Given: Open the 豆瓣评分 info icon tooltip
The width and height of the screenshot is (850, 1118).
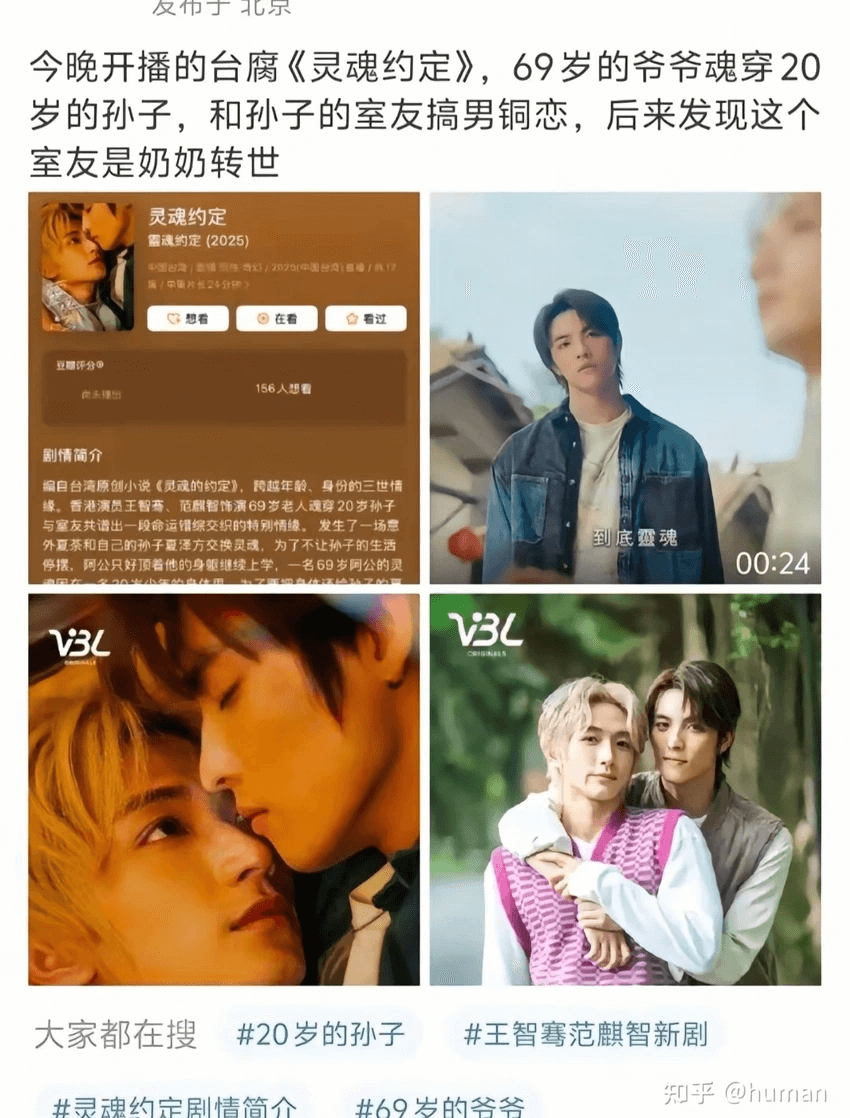Looking at the screenshot, I should [x=101, y=363].
